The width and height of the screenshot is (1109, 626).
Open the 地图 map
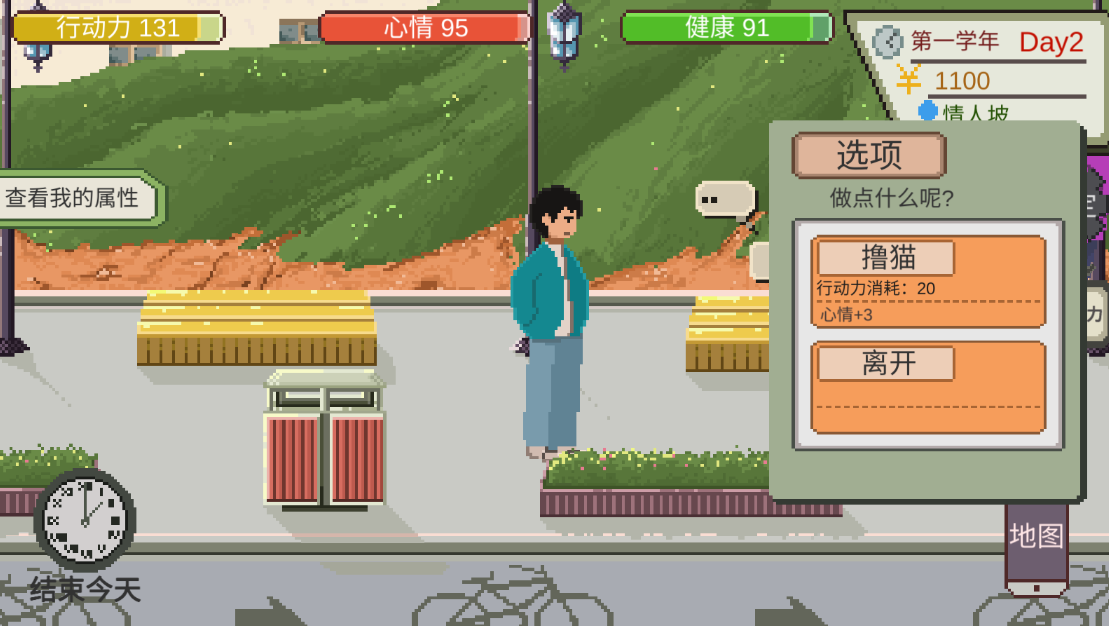[1036, 539]
